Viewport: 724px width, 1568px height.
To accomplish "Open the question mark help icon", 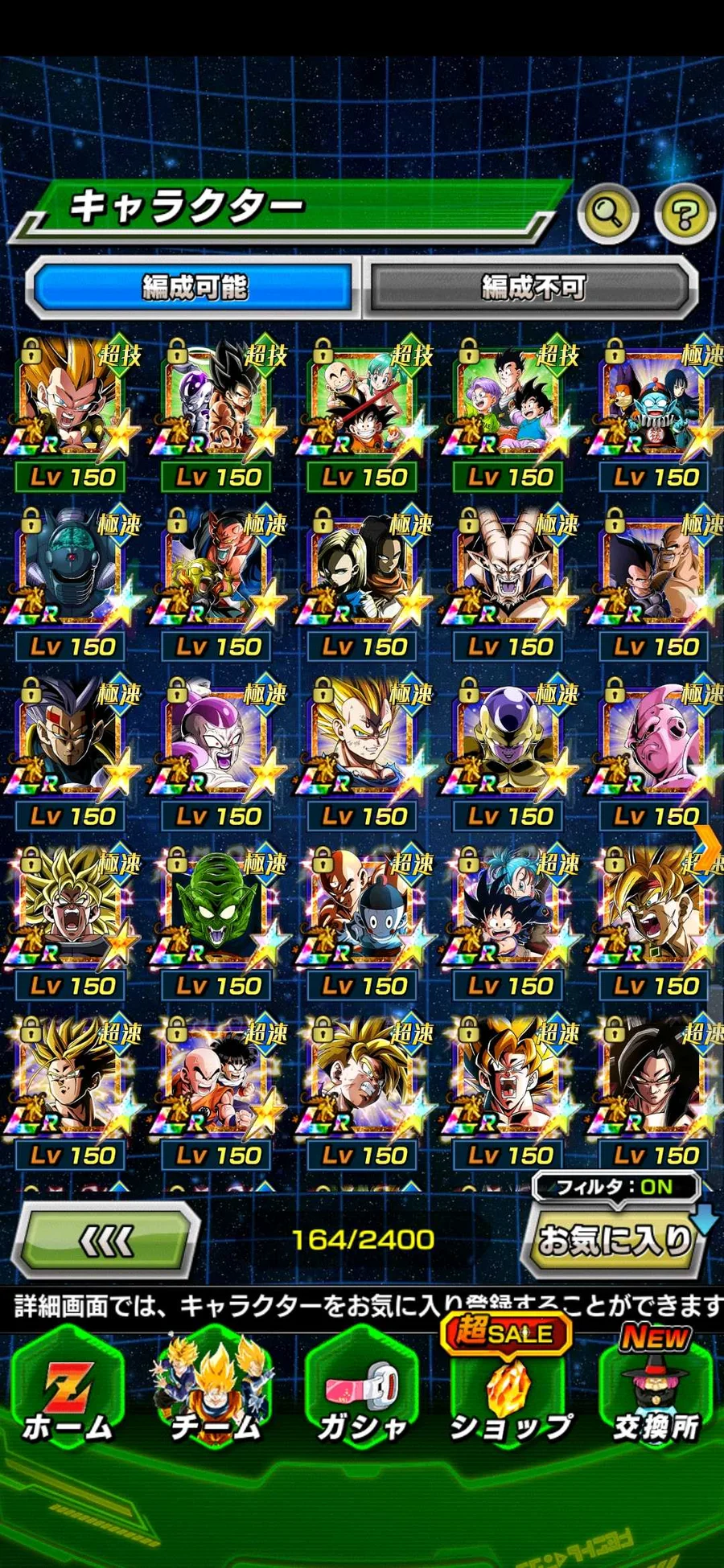I will (685, 214).
